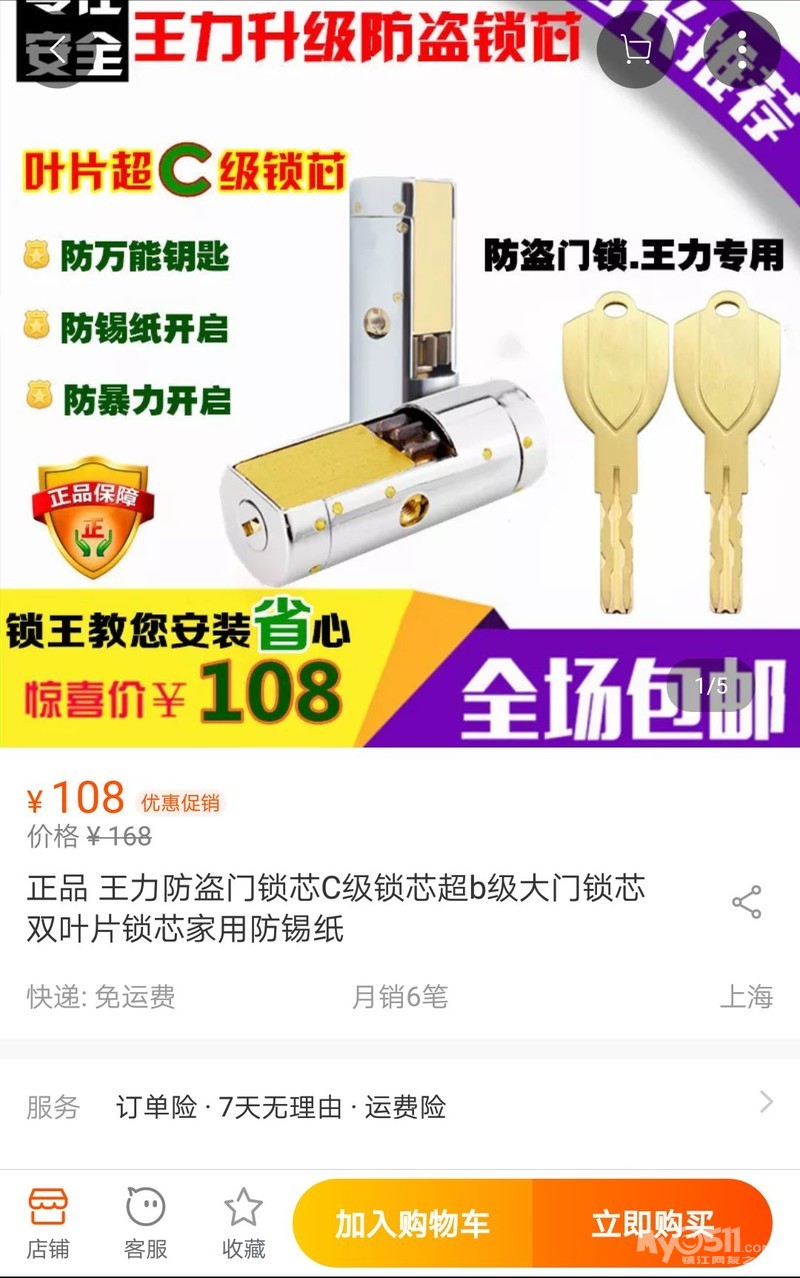Go back from the product page
This screenshot has width=800, height=1278.
(57, 50)
